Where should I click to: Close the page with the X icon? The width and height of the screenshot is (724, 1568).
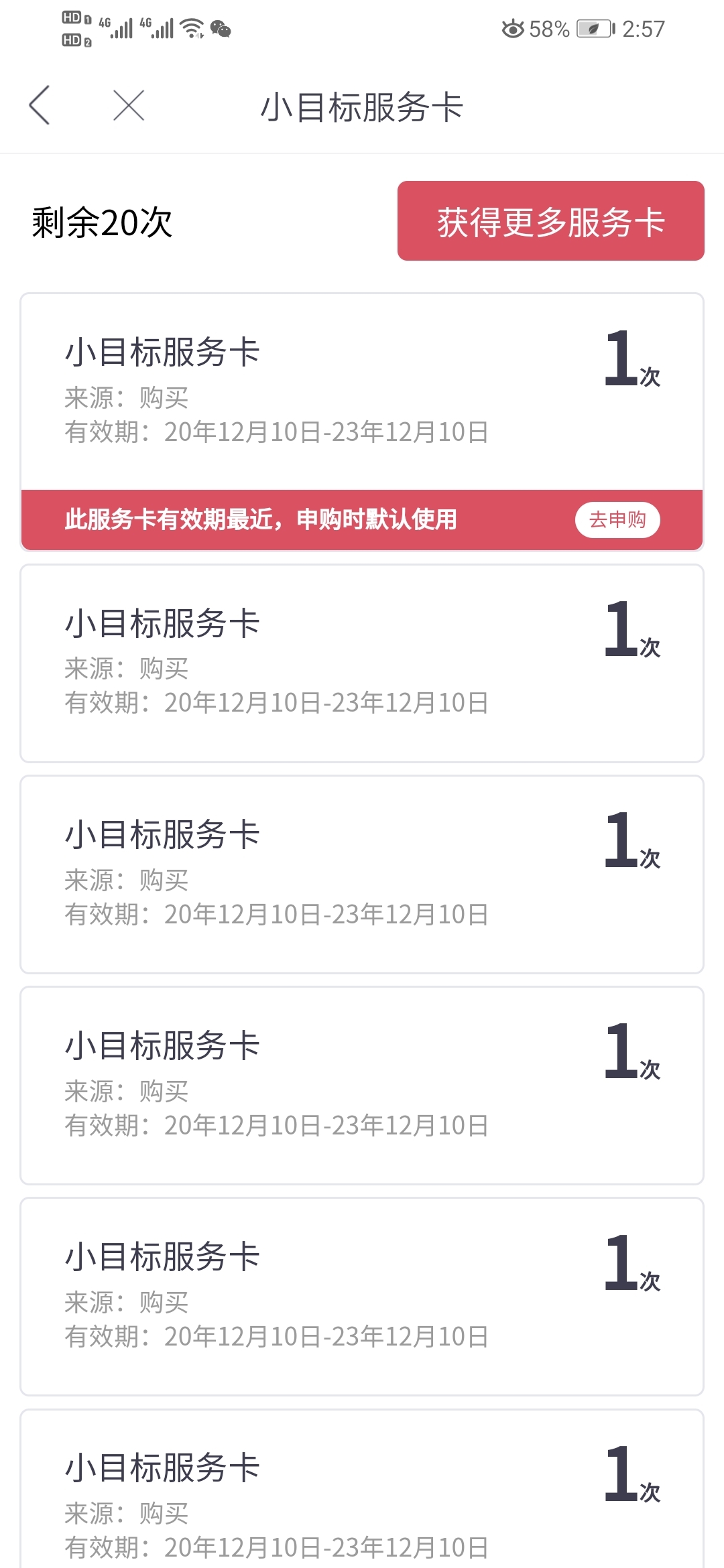129,105
